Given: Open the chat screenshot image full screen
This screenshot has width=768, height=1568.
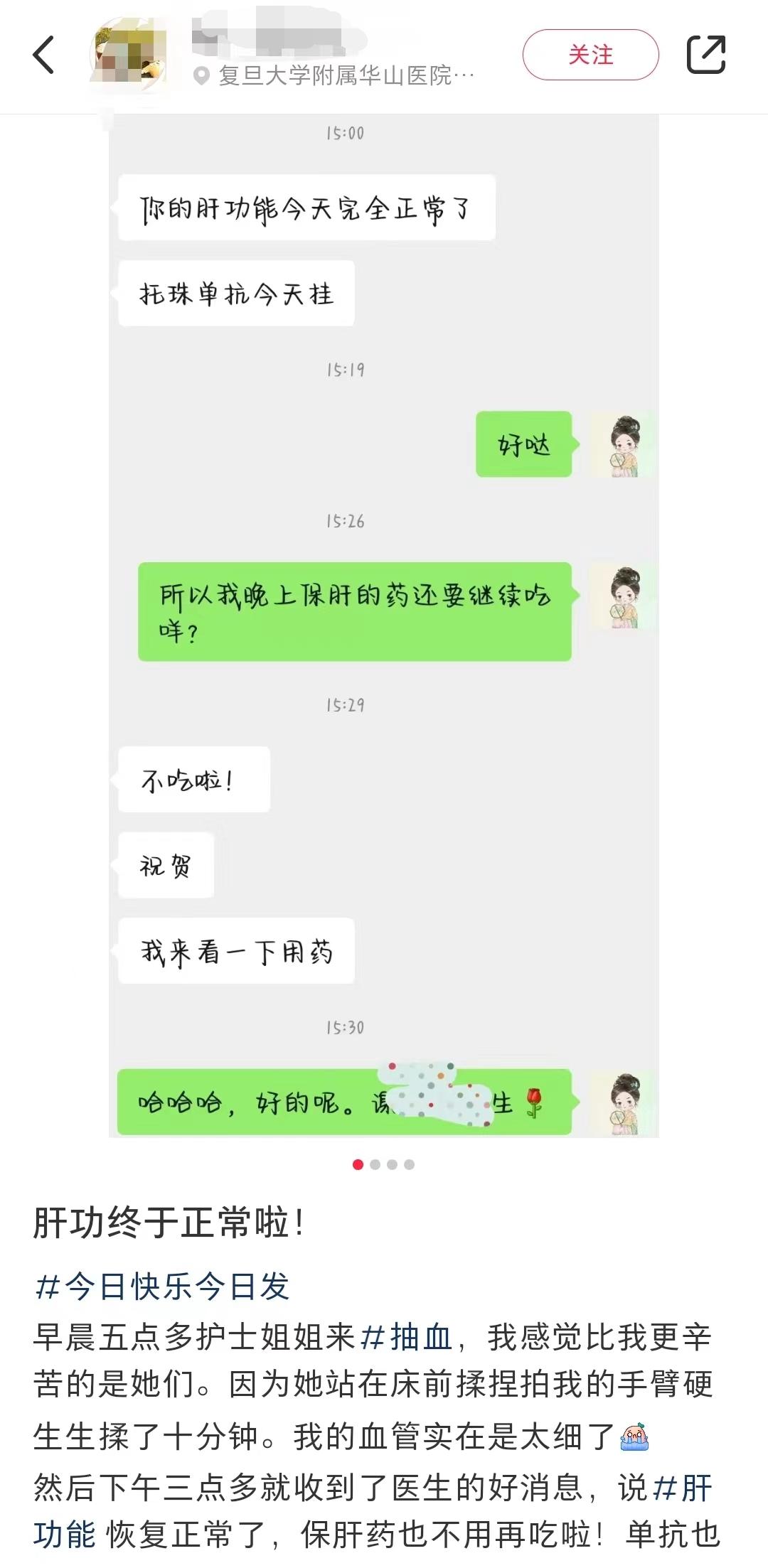Looking at the screenshot, I should [x=384, y=625].
